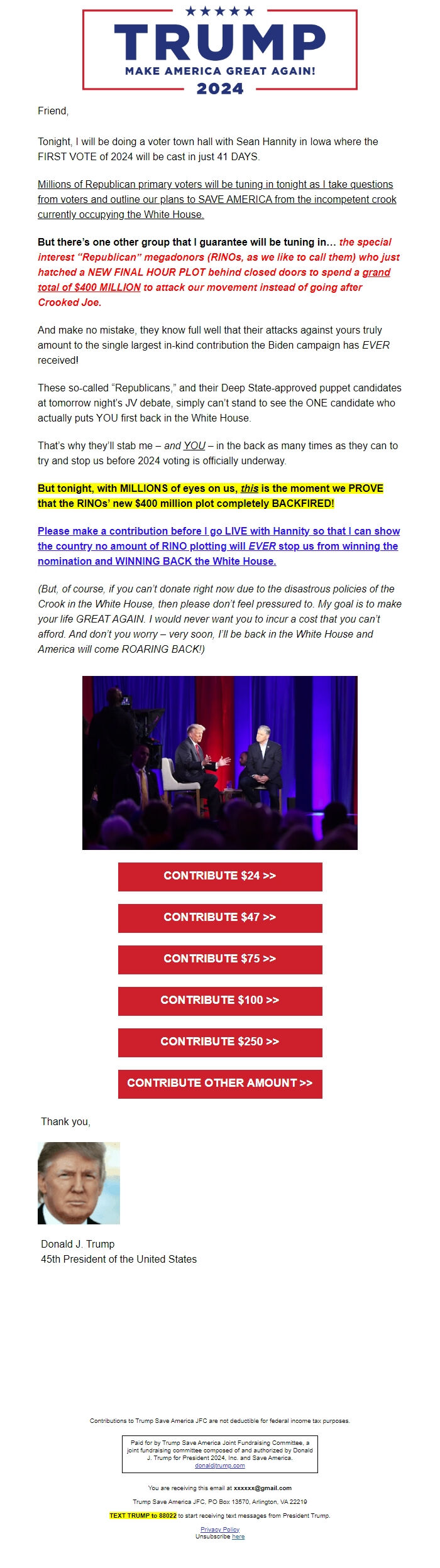Visit the donaldjtrump.com link
The height and width of the screenshot is (1568, 440).
coord(219,1466)
